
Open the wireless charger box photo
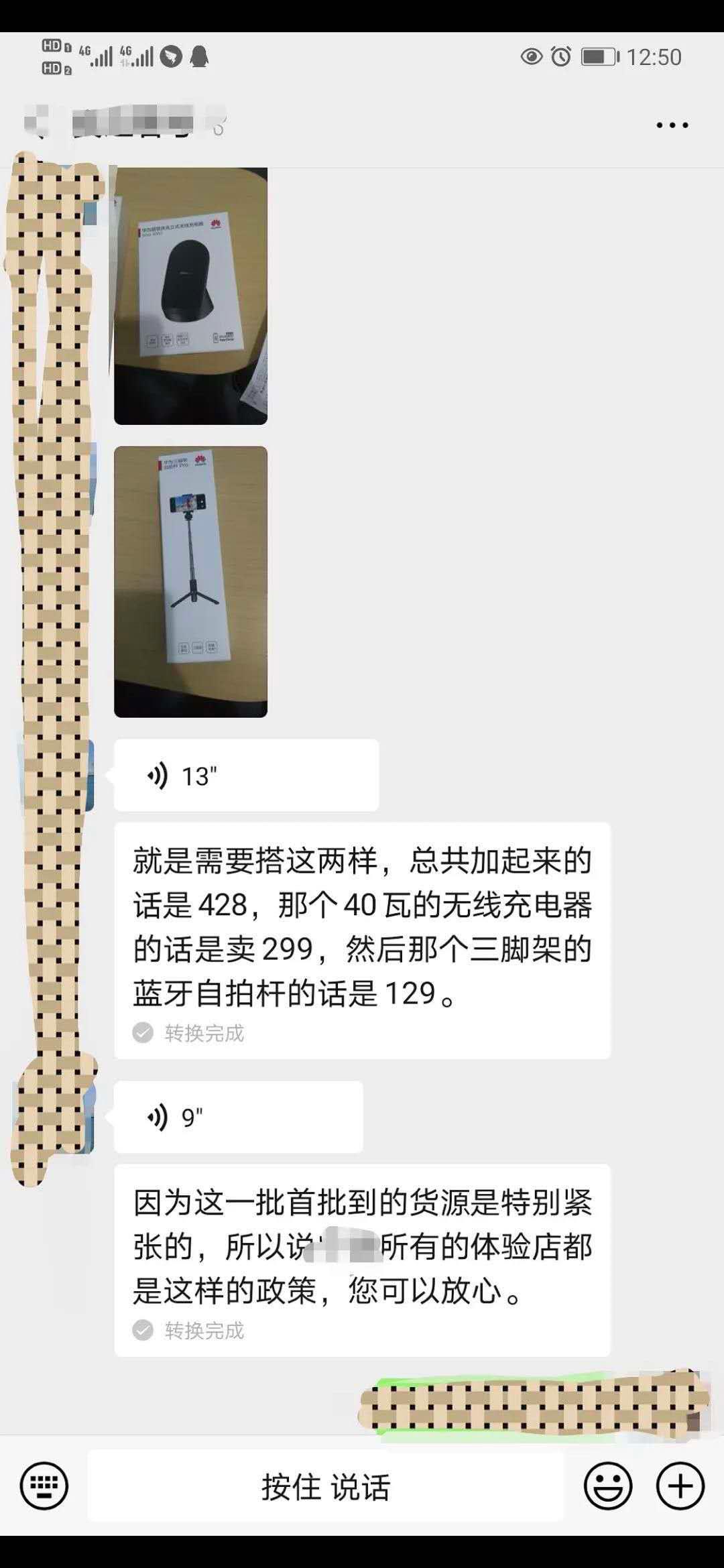pyautogui.click(x=190, y=296)
